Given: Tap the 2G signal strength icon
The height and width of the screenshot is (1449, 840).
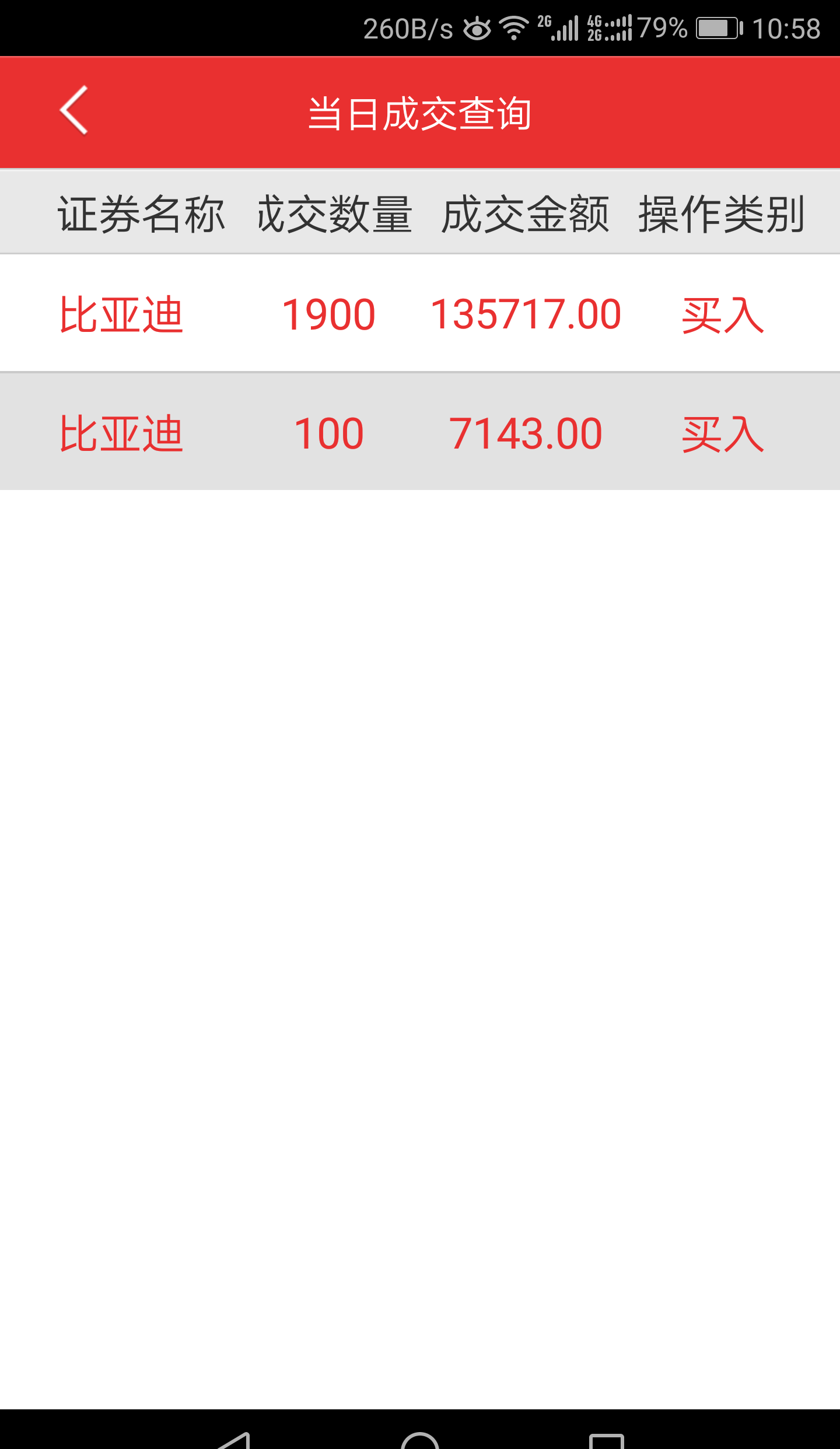Looking at the screenshot, I should point(558,28).
